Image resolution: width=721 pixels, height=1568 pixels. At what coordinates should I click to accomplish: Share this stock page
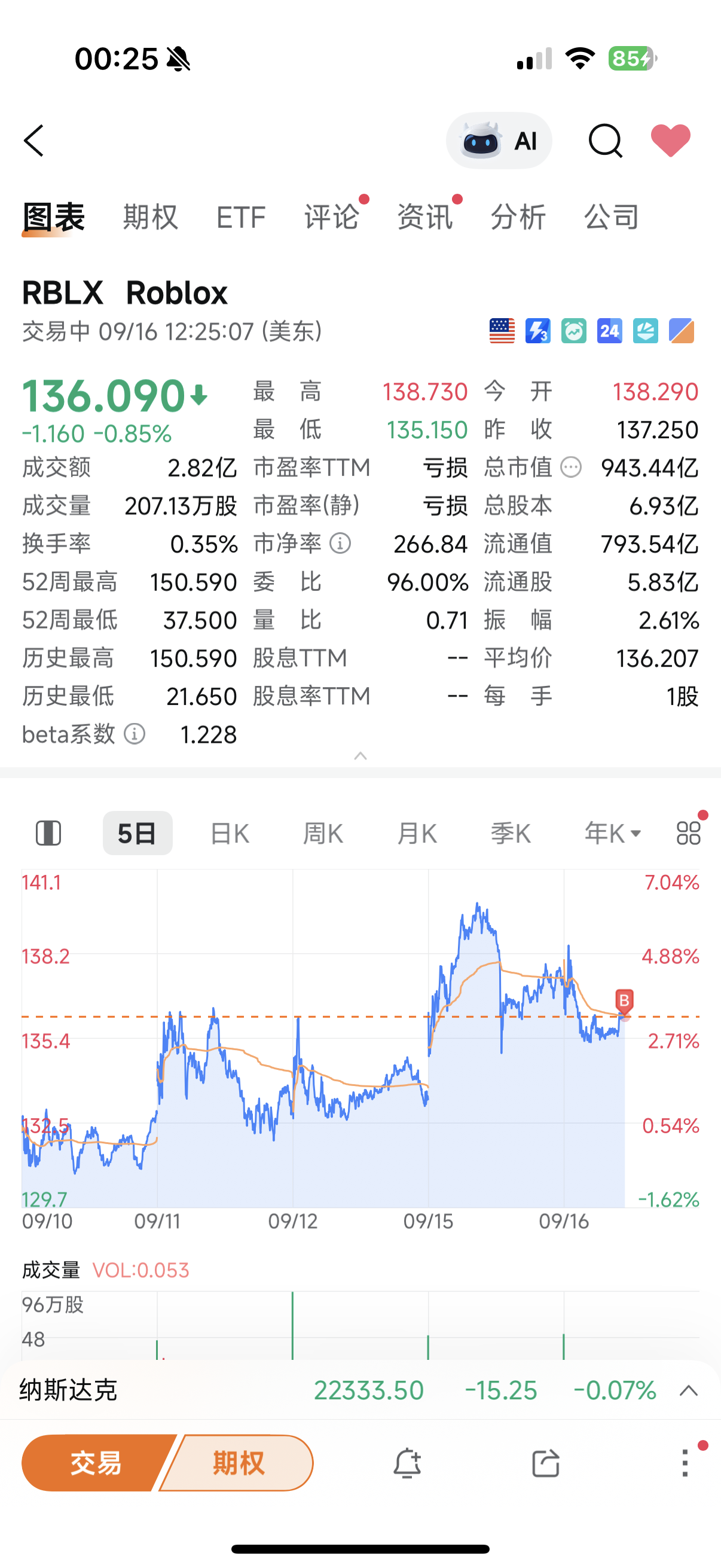click(x=545, y=1463)
